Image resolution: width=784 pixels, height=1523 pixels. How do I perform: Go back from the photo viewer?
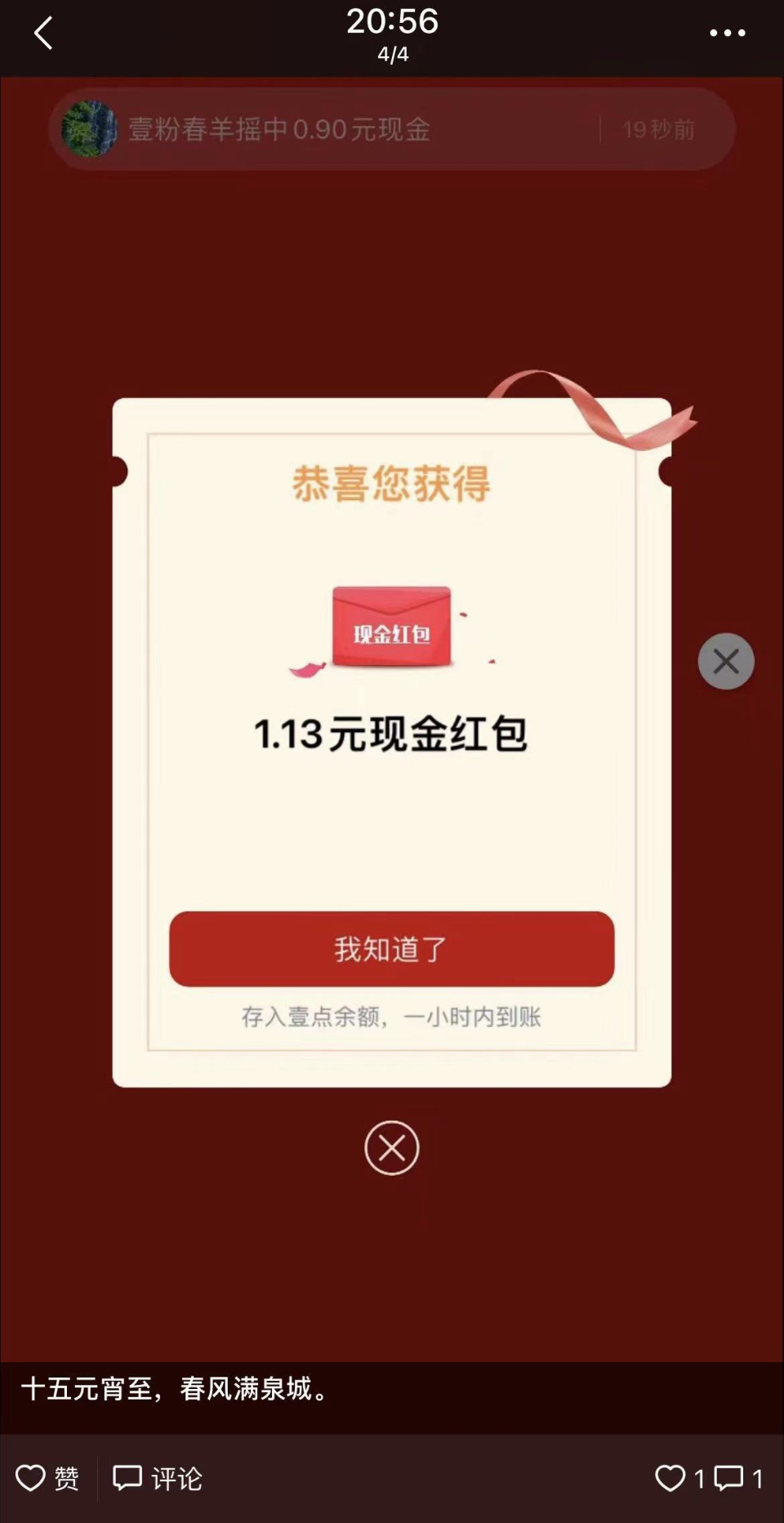[x=43, y=34]
